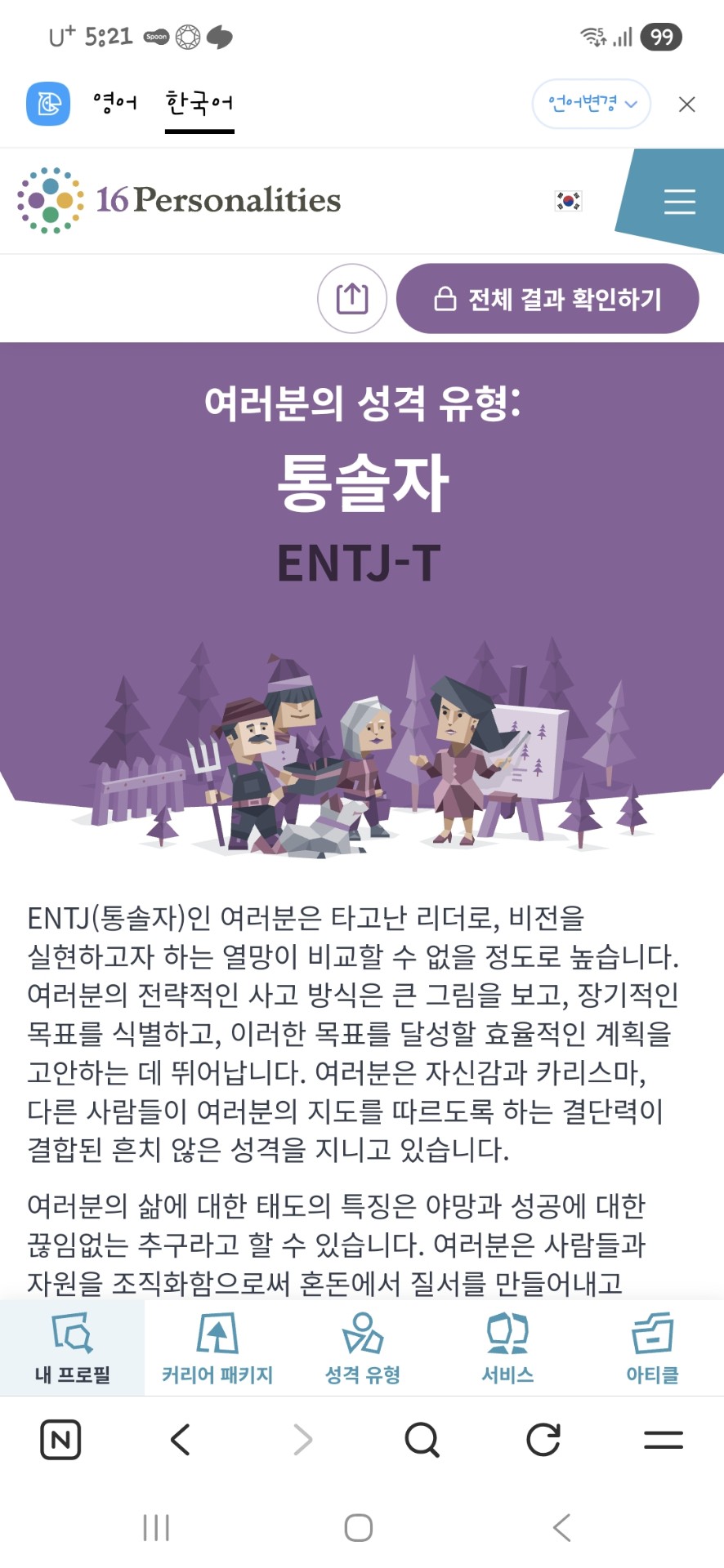Tap 전체 결과 확인하기 button
Viewport: 724px width, 1568px height.
pos(547,299)
